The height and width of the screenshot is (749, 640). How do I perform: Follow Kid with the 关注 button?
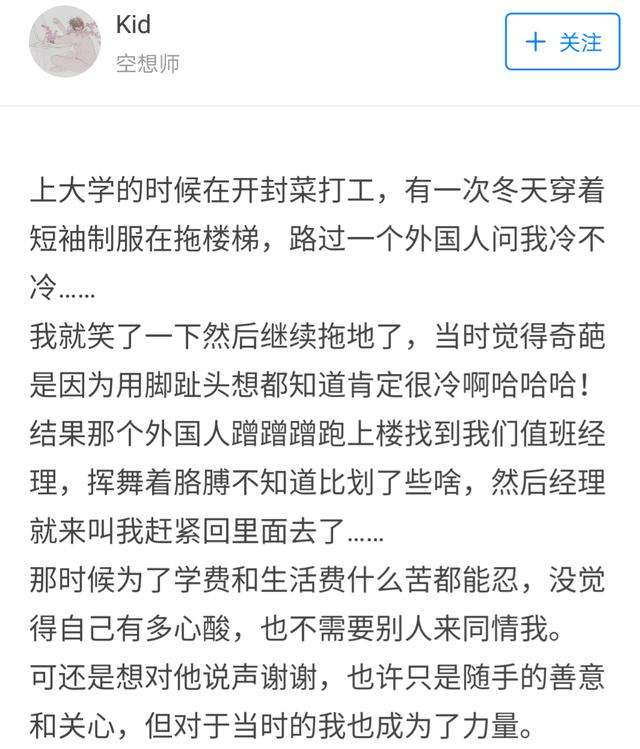[x=563, y=42]
